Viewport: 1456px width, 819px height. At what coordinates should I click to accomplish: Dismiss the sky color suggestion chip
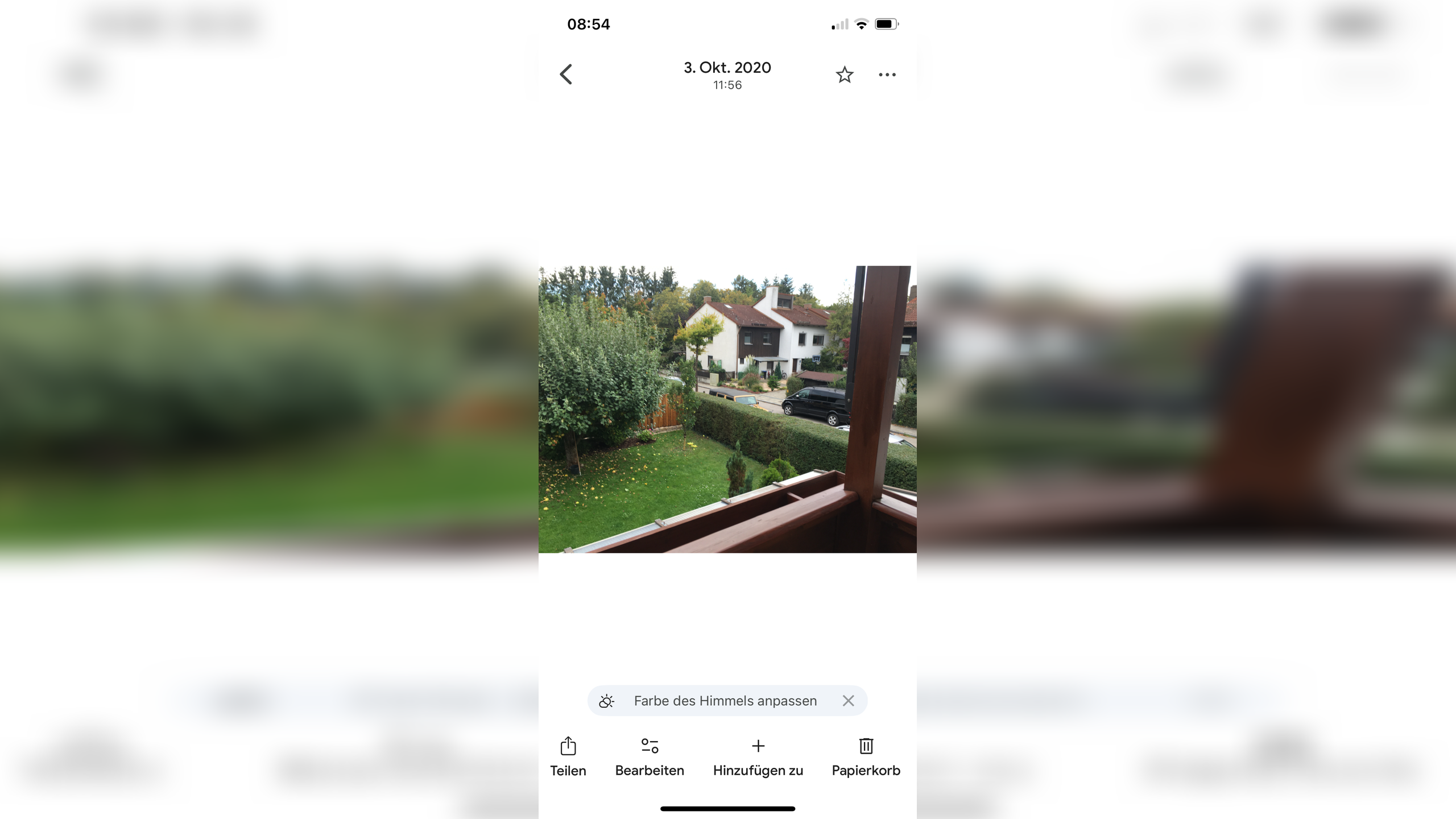pyautogui.click(x=848, y=701)
